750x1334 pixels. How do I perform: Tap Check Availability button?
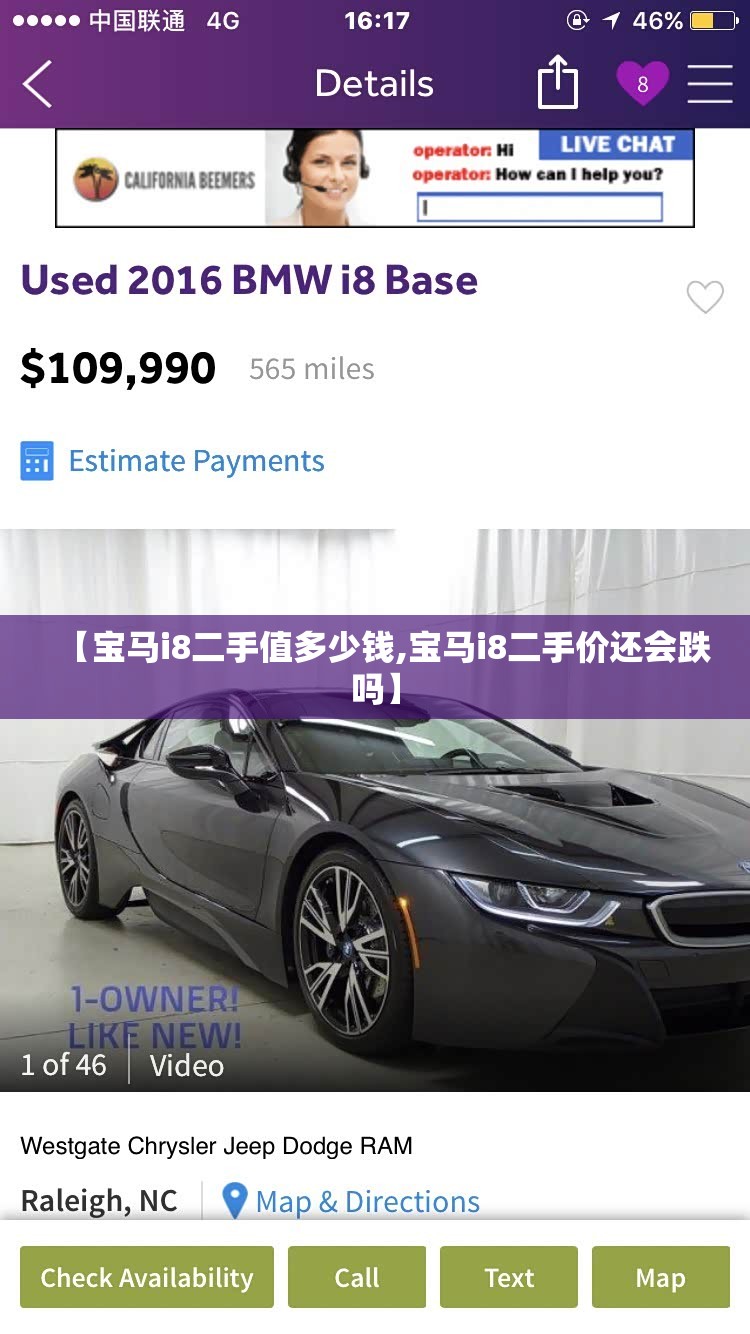(x=147, y=1277)
